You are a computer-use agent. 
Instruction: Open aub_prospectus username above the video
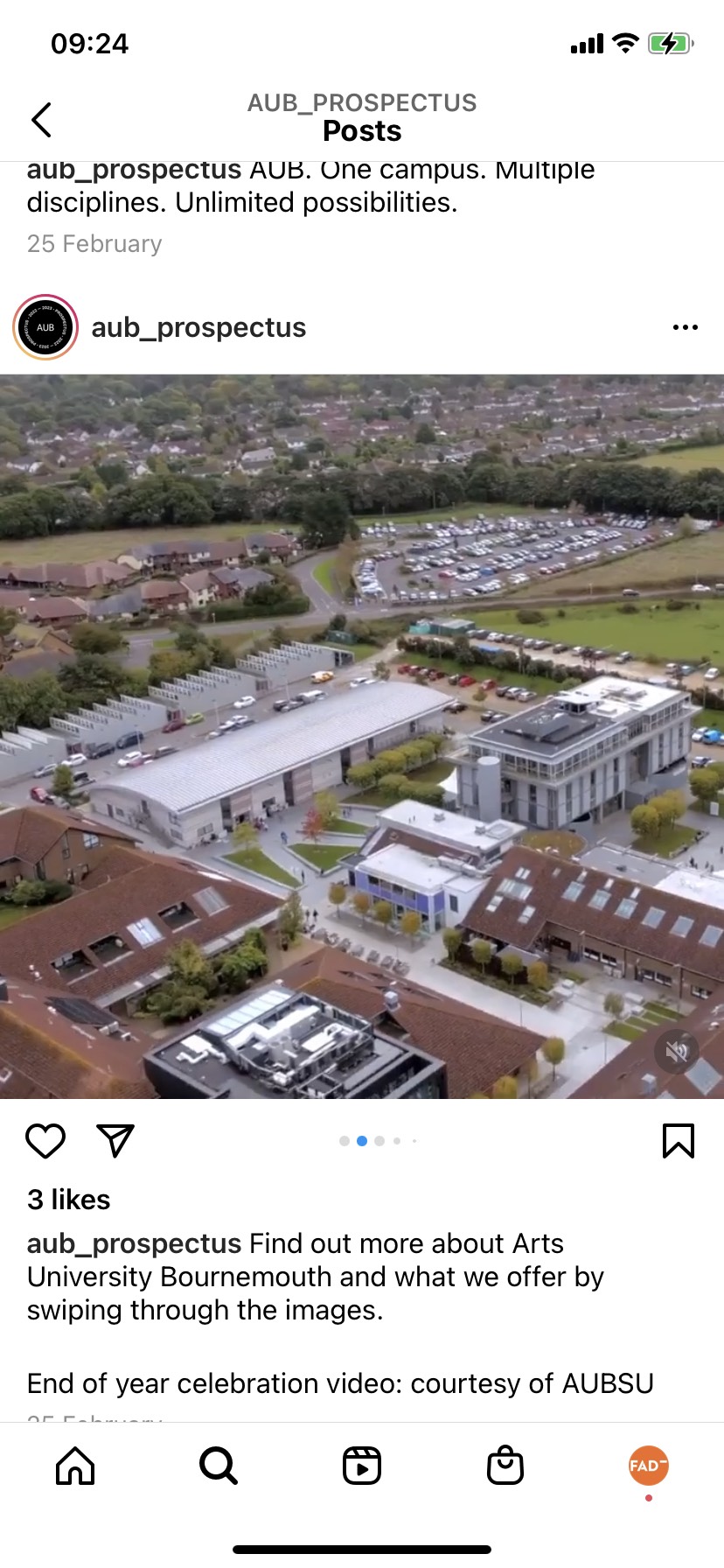tap(198, 327)
